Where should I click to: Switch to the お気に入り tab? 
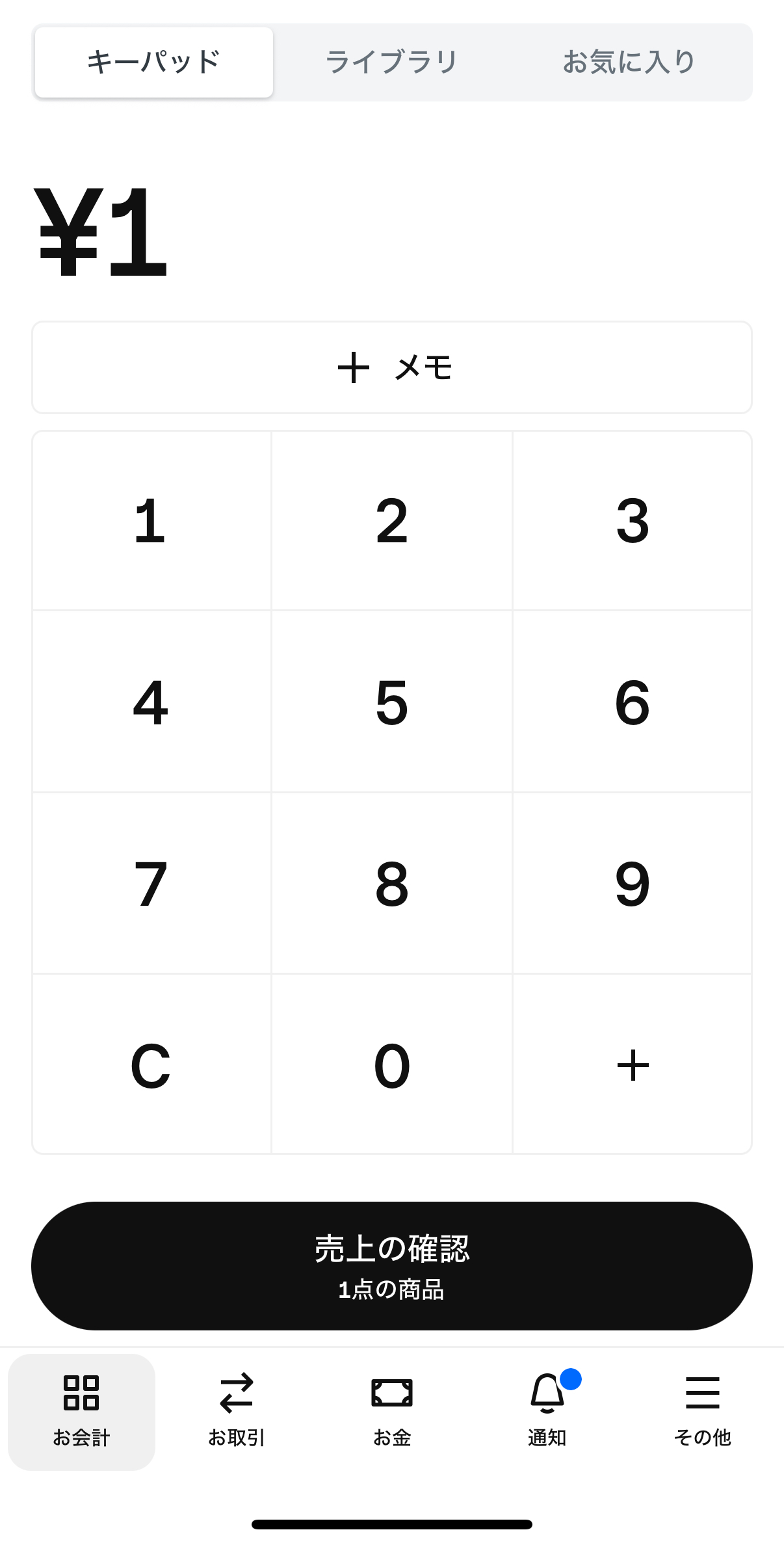point(628,62)
